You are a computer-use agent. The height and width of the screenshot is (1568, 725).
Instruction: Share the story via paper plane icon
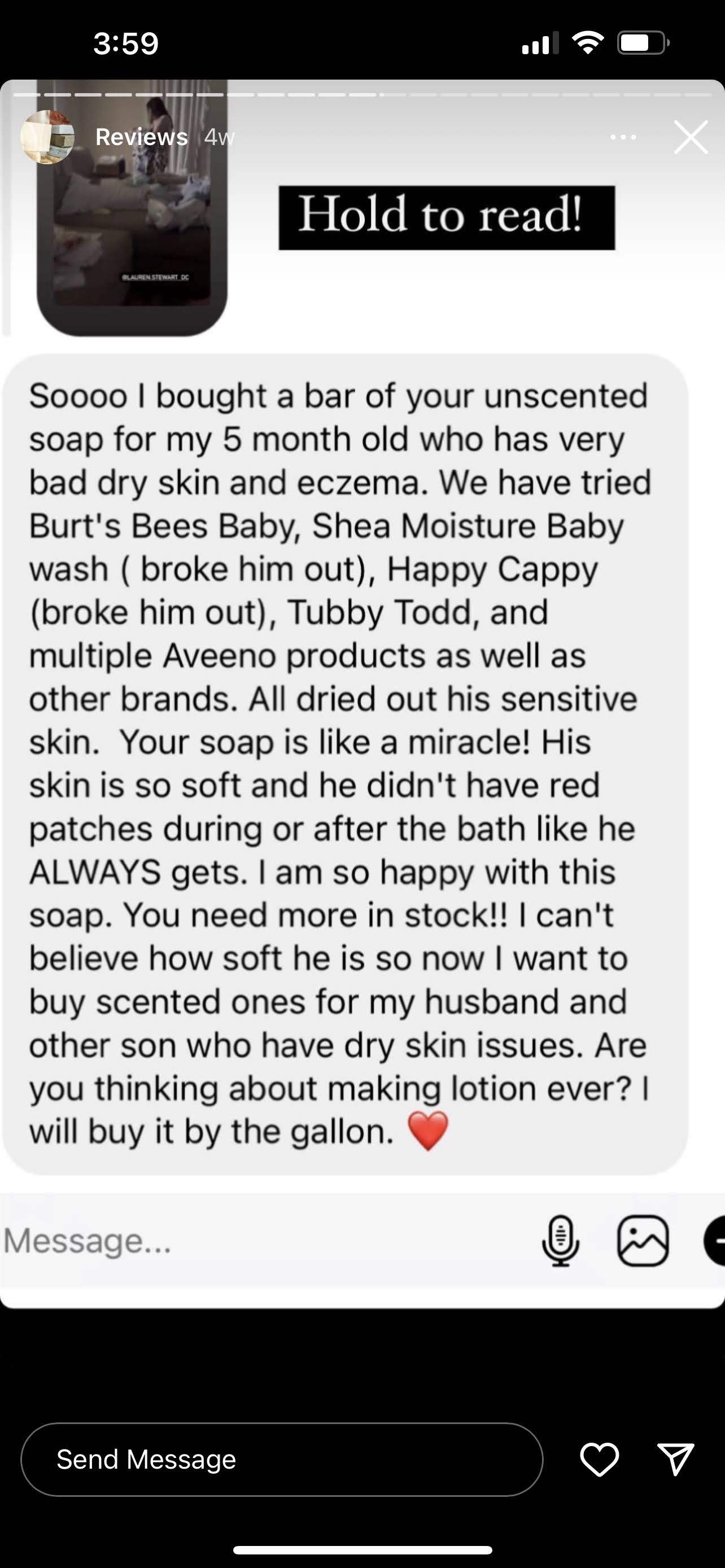click(x=676, y=1459)
